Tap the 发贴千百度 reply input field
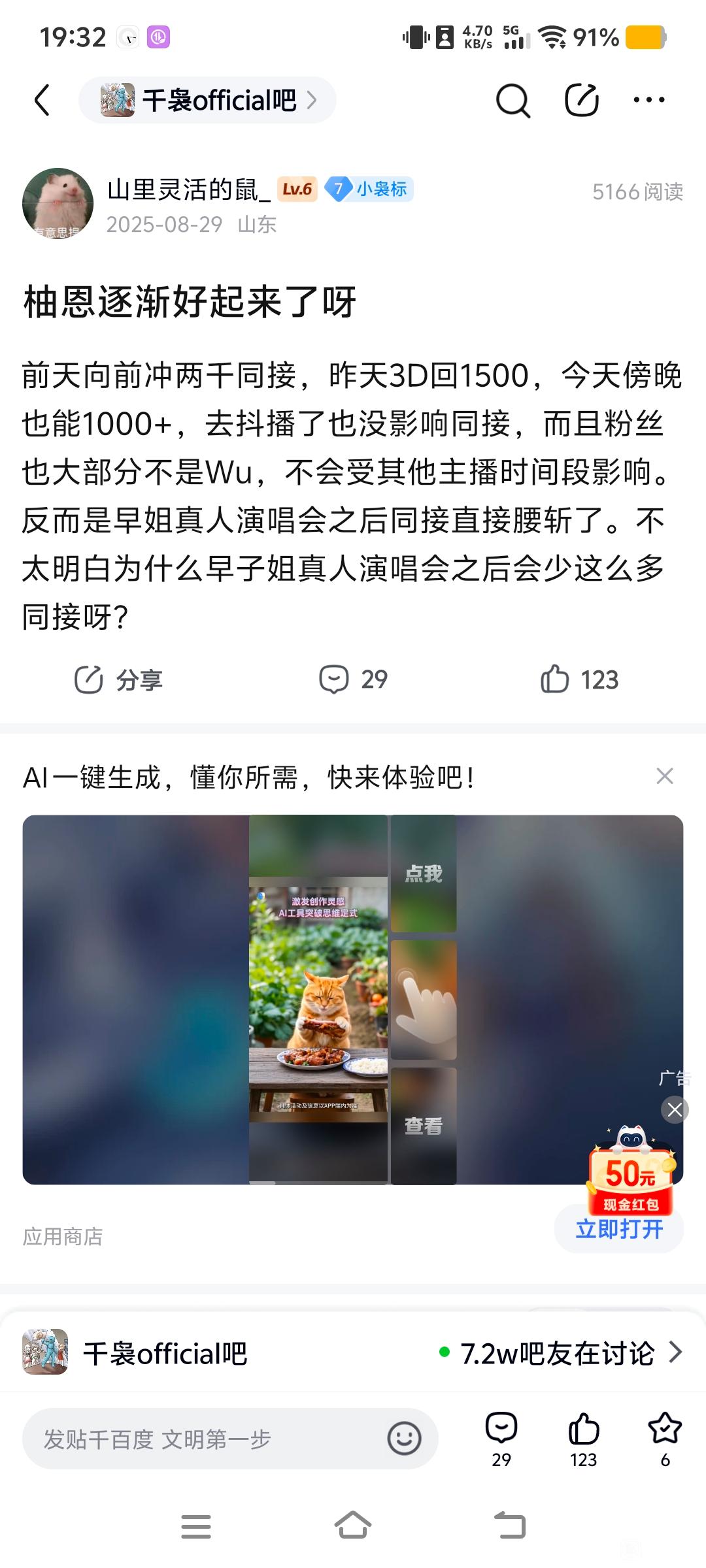Screen dimensions: 706x1568 [x=230, y=1439]
